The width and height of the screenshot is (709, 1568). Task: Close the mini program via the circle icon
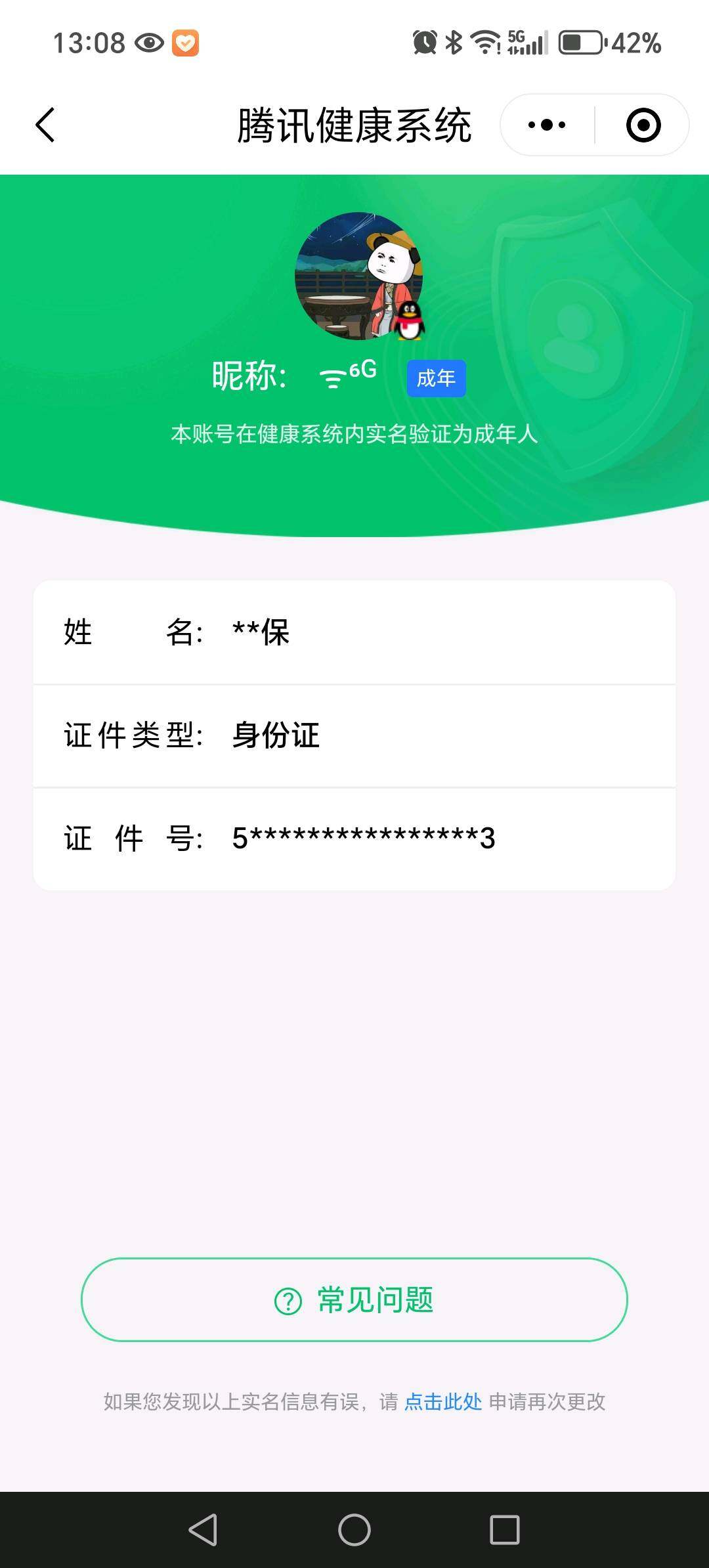pos(643,125)
